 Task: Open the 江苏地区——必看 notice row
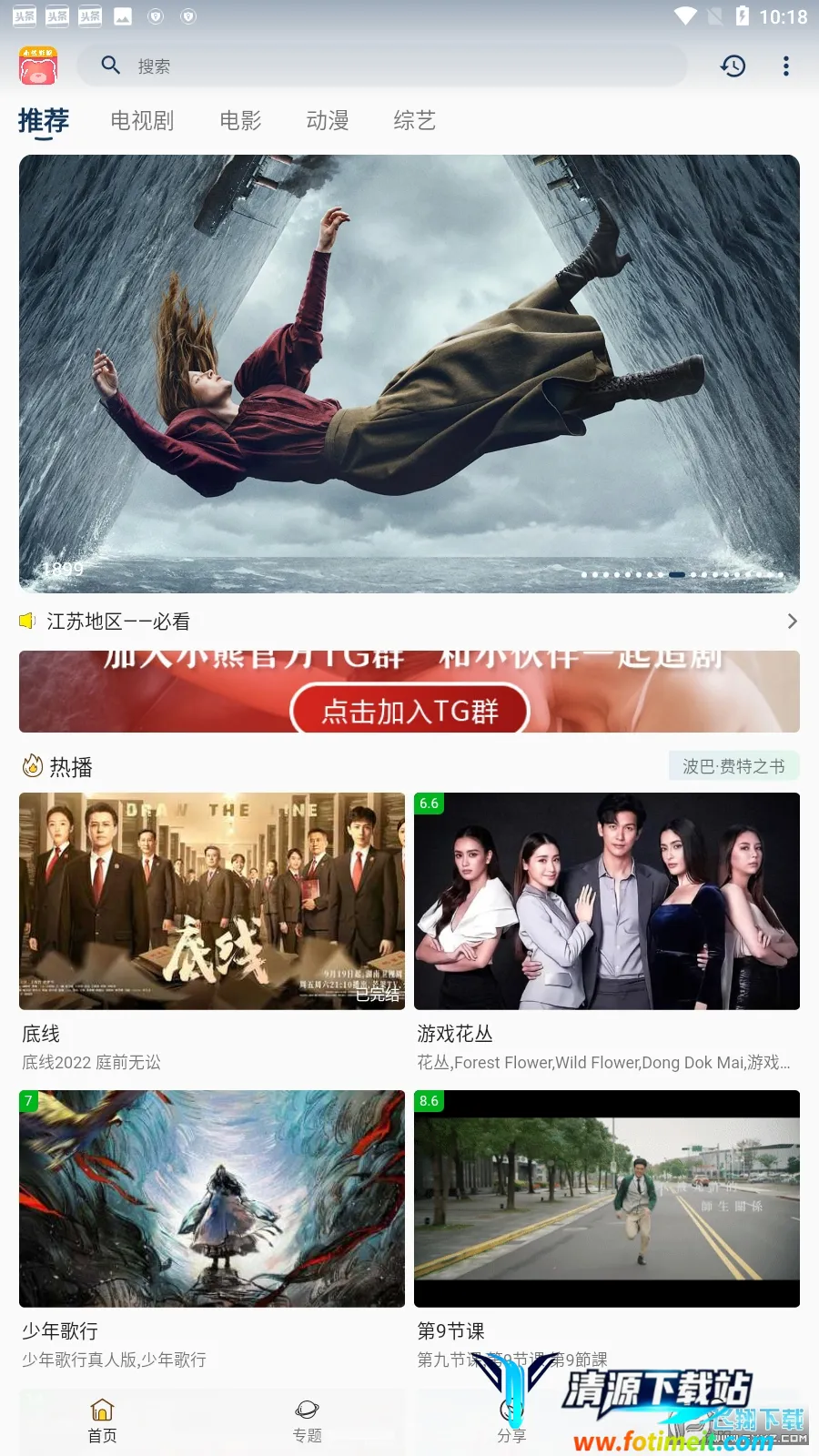[x=409, y=622]
